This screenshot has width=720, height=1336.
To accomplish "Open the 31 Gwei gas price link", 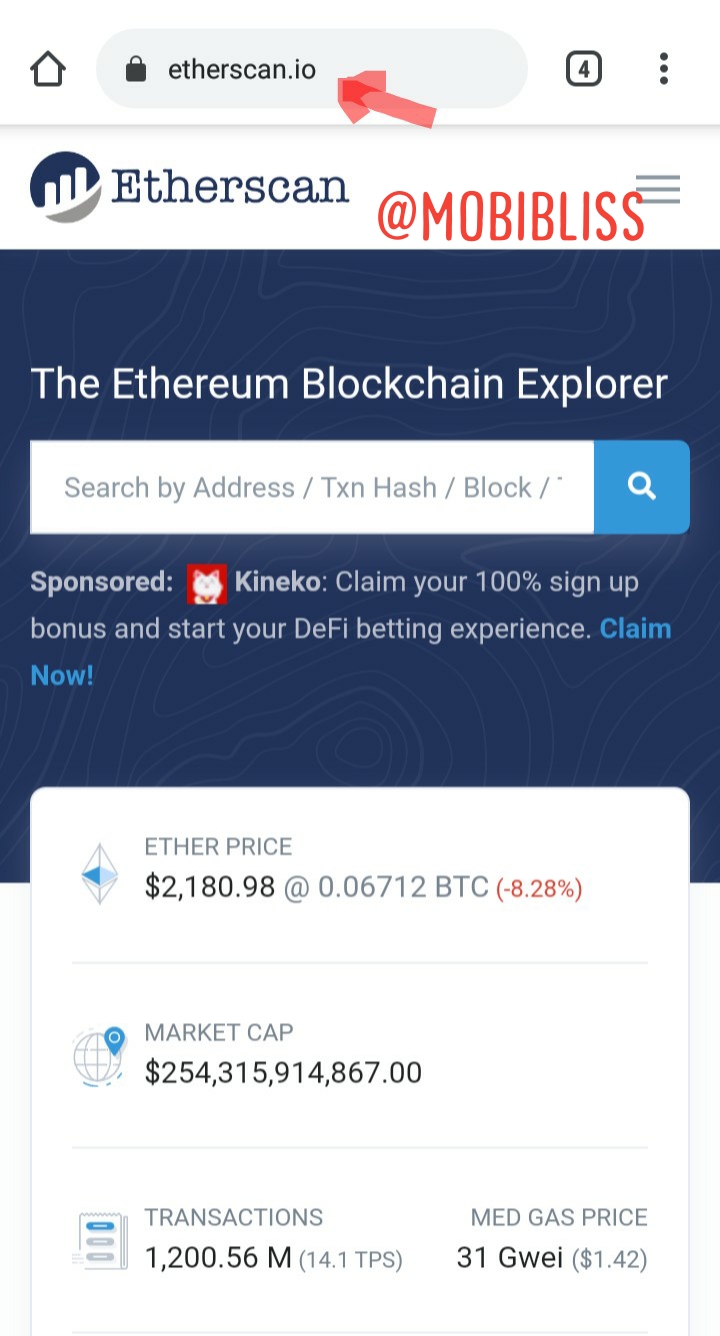I will 510,1257.
